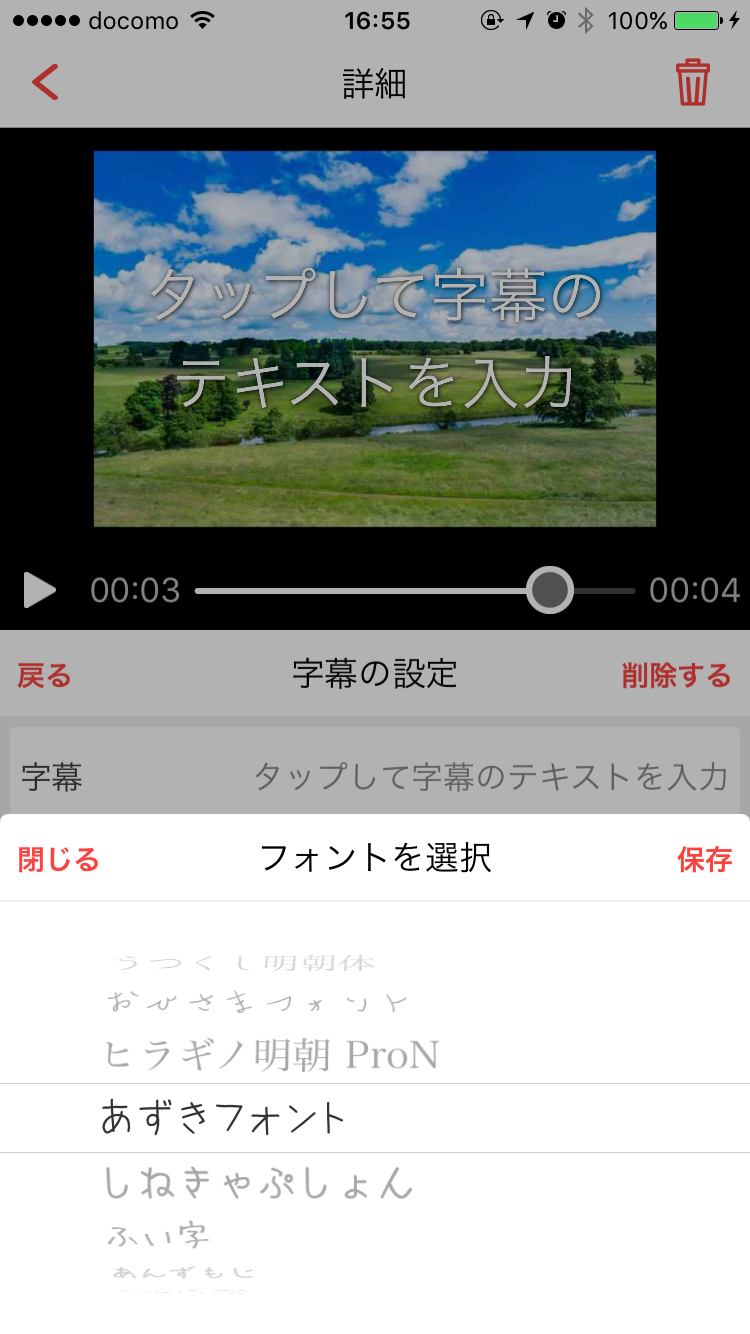Screen dimensions: 750x1334
Task: Go back using the red arrow
Action: [46, 83]
